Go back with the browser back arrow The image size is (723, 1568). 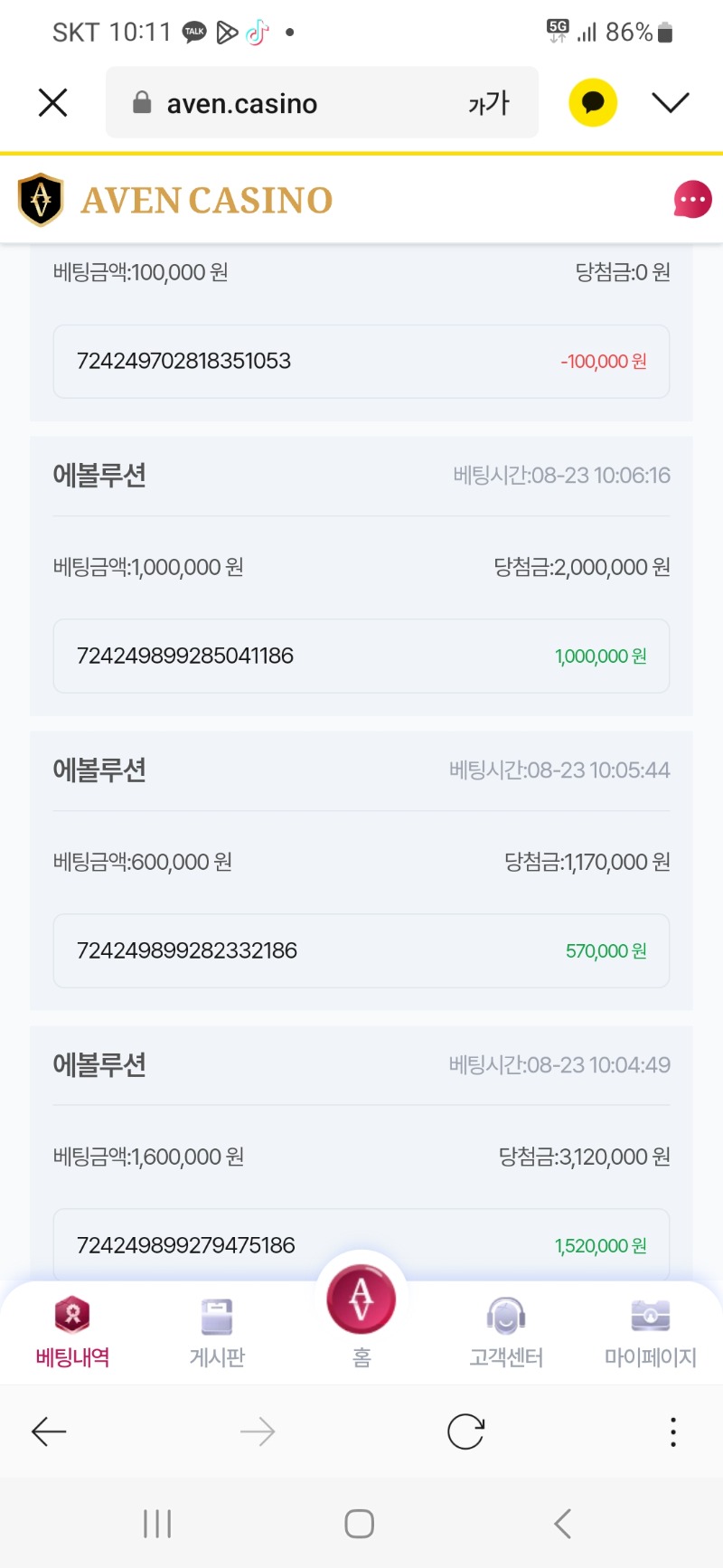[49, 1431]
